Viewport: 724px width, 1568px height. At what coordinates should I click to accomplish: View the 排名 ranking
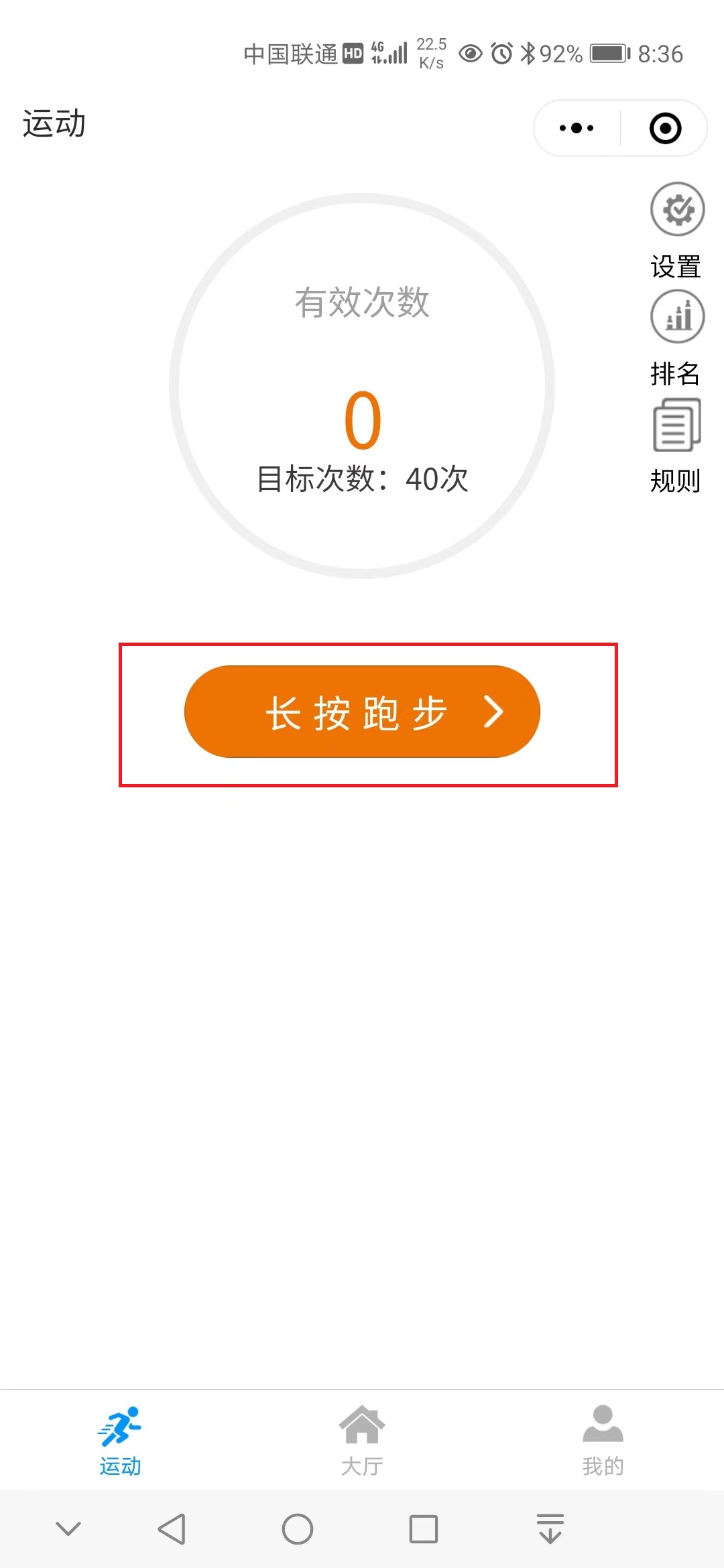click(677, 317)
